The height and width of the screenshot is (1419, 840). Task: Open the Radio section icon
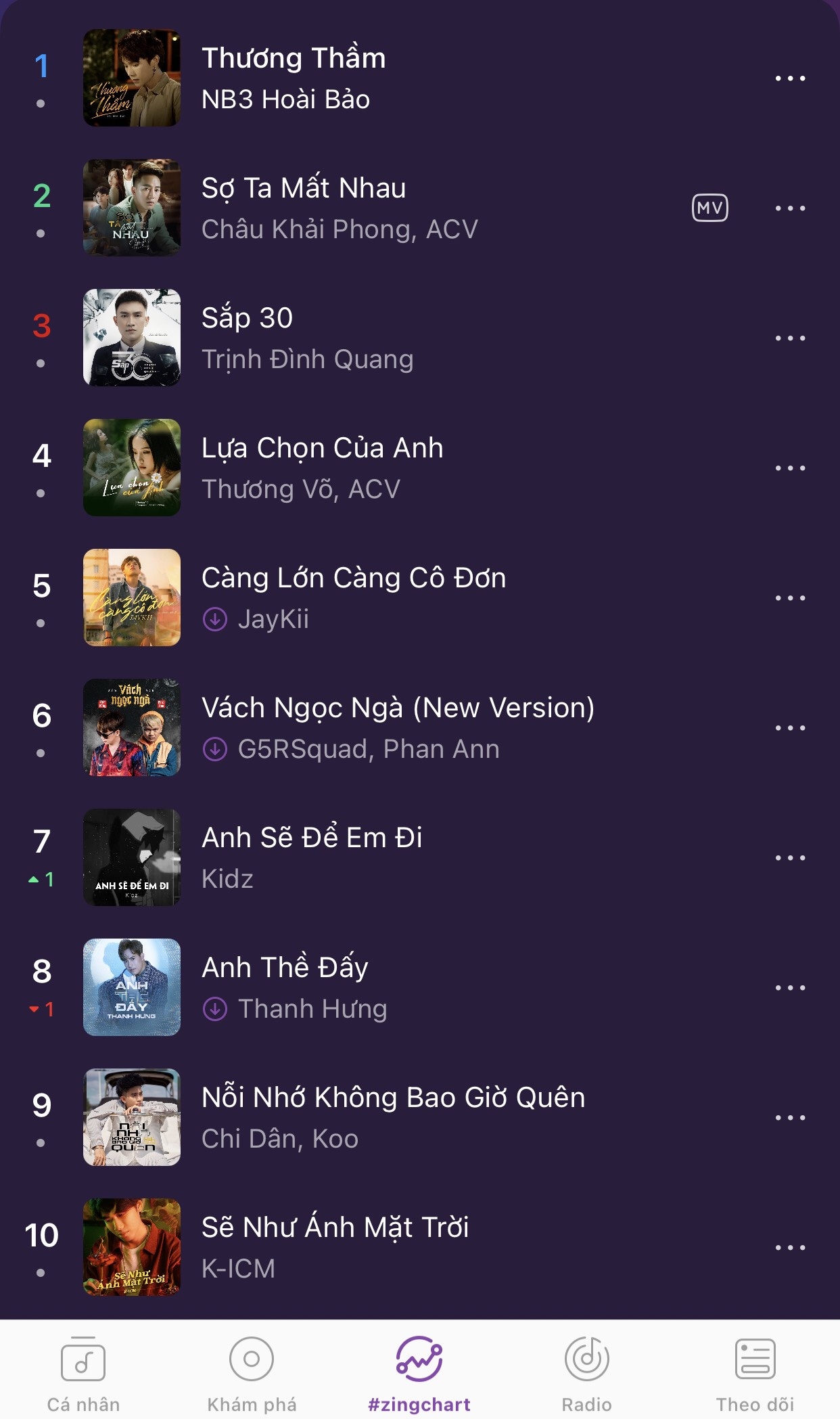[x=586, y=1358]
